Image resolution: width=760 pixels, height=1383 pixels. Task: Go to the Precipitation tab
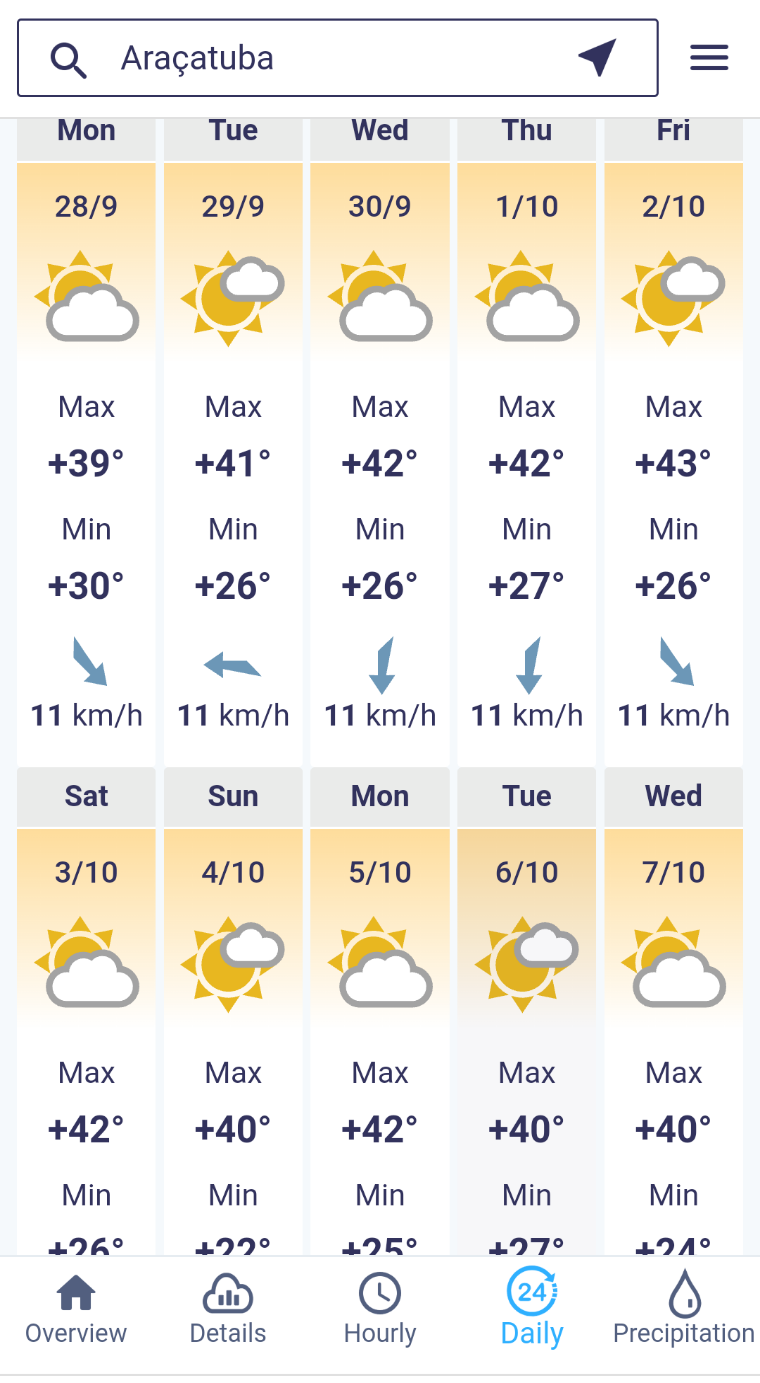pyautogui.click(x=684, y=1311)
